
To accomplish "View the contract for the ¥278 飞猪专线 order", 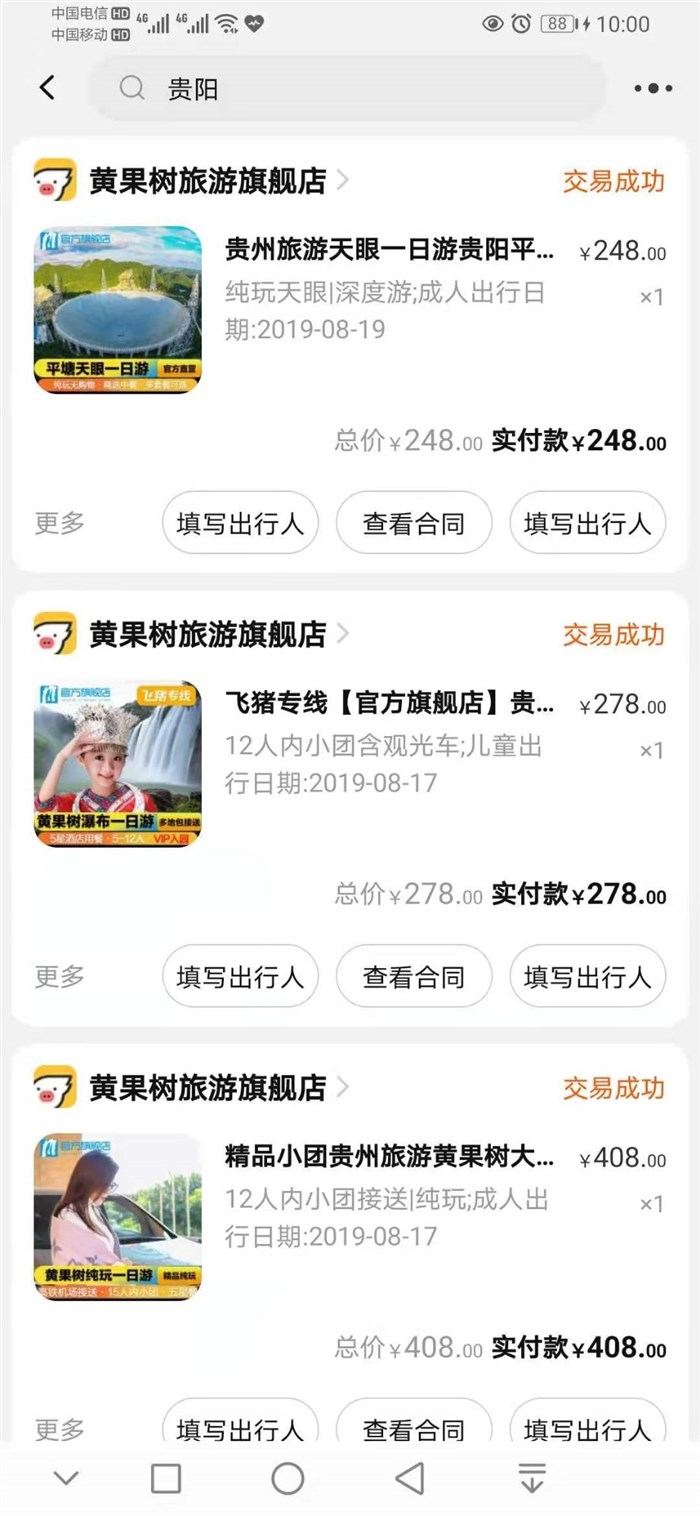I will pyautogui.click(x=414, y=976).
